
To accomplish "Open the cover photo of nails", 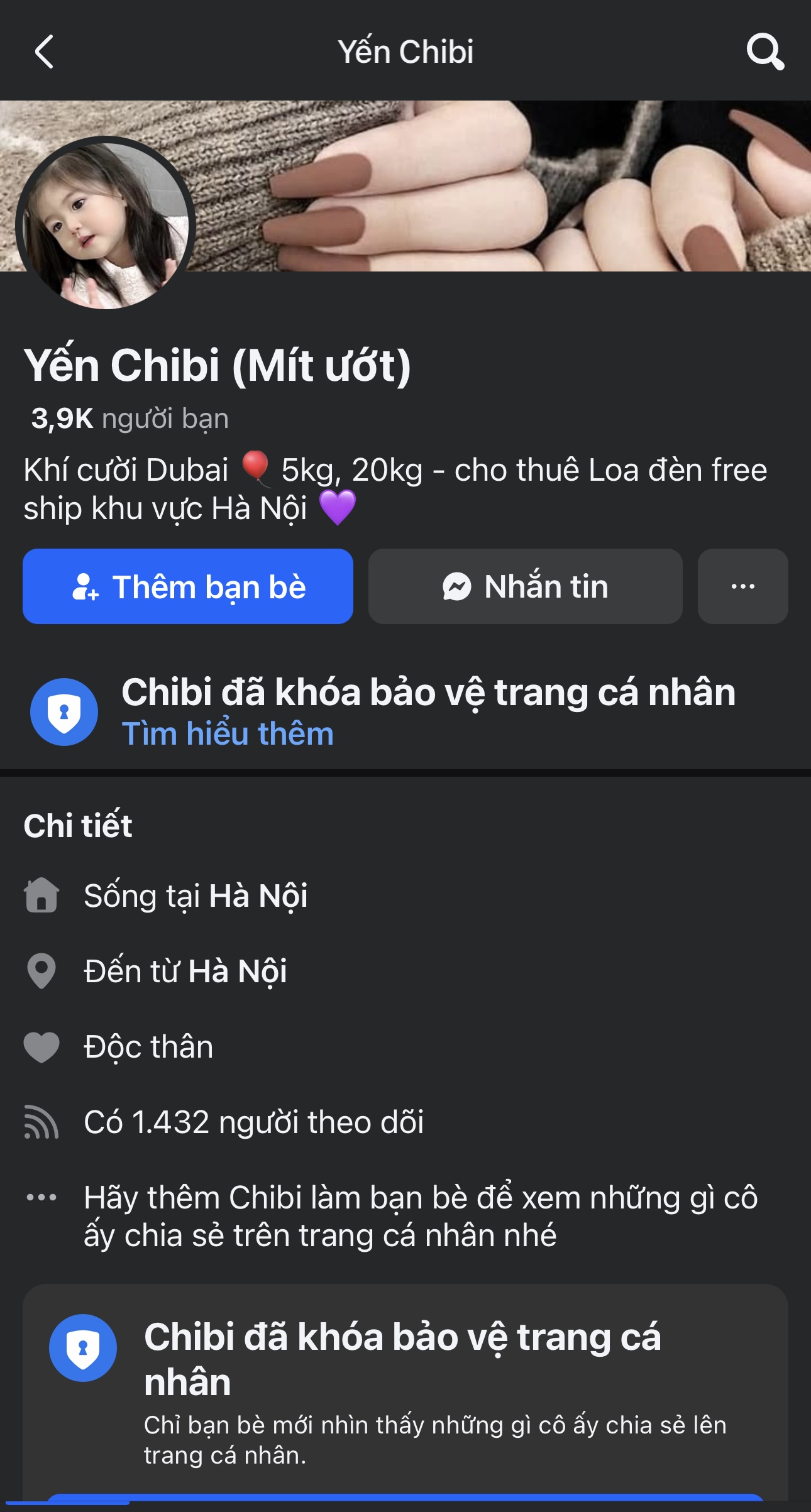I will [x=503, y=186].
